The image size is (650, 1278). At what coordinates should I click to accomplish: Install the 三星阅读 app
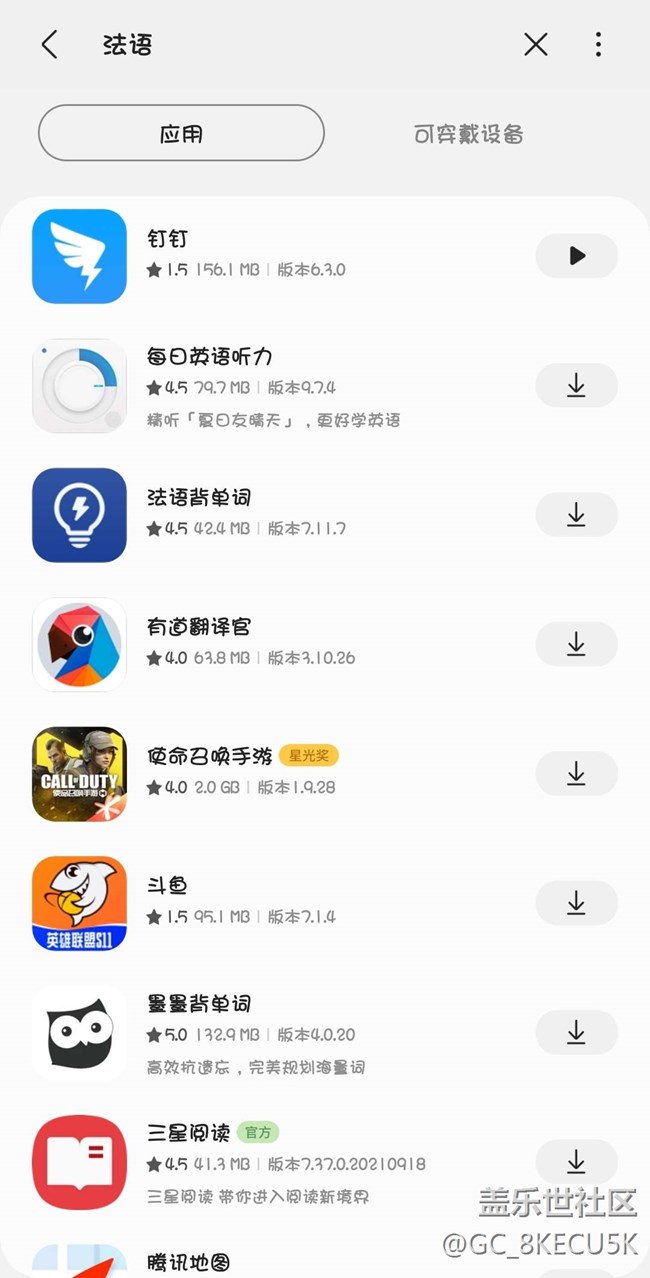[576, 1161]
